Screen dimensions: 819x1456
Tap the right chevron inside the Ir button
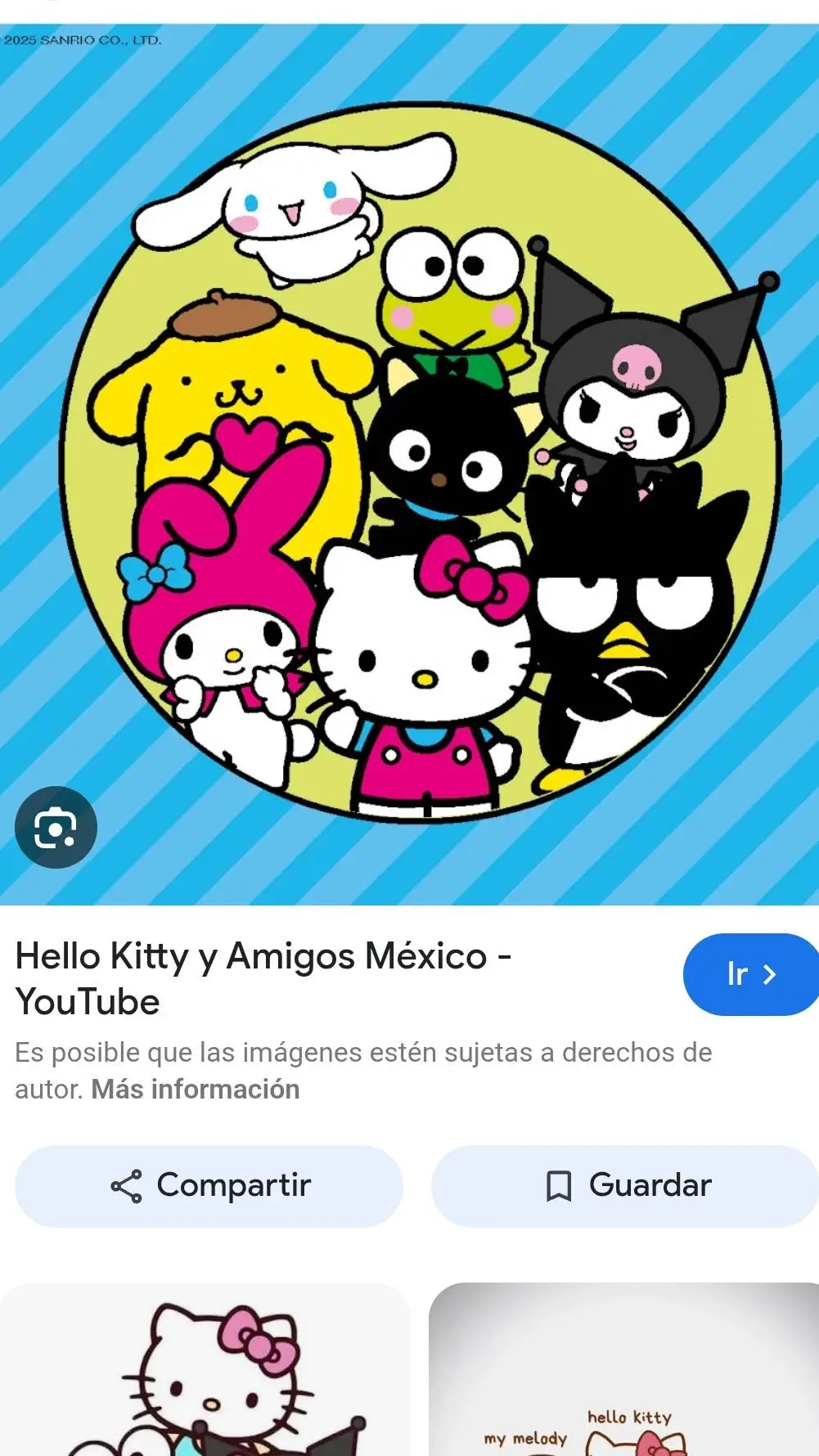coord(770,974)
